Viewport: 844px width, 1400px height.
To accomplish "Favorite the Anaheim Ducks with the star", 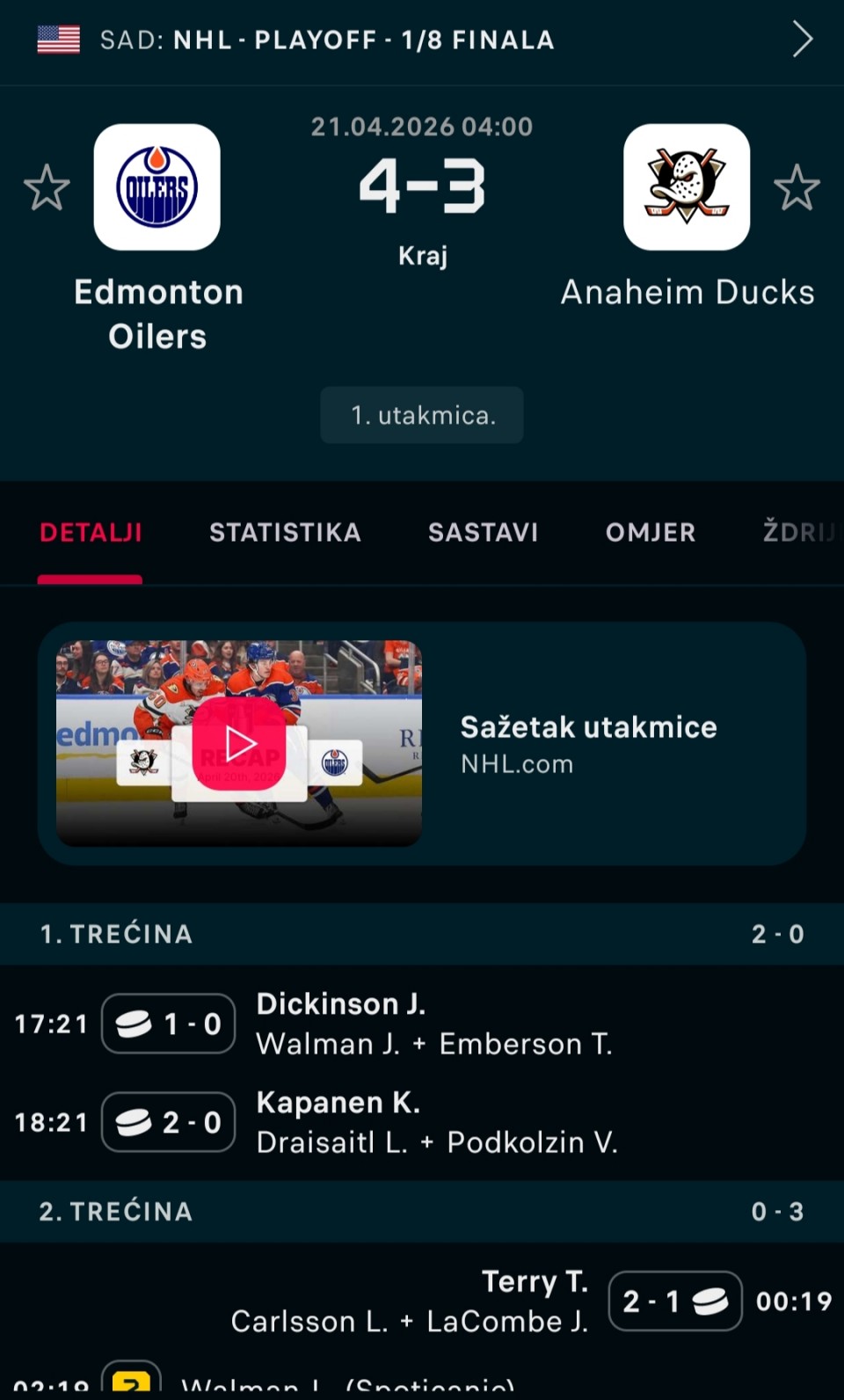I will pos(797,187).
